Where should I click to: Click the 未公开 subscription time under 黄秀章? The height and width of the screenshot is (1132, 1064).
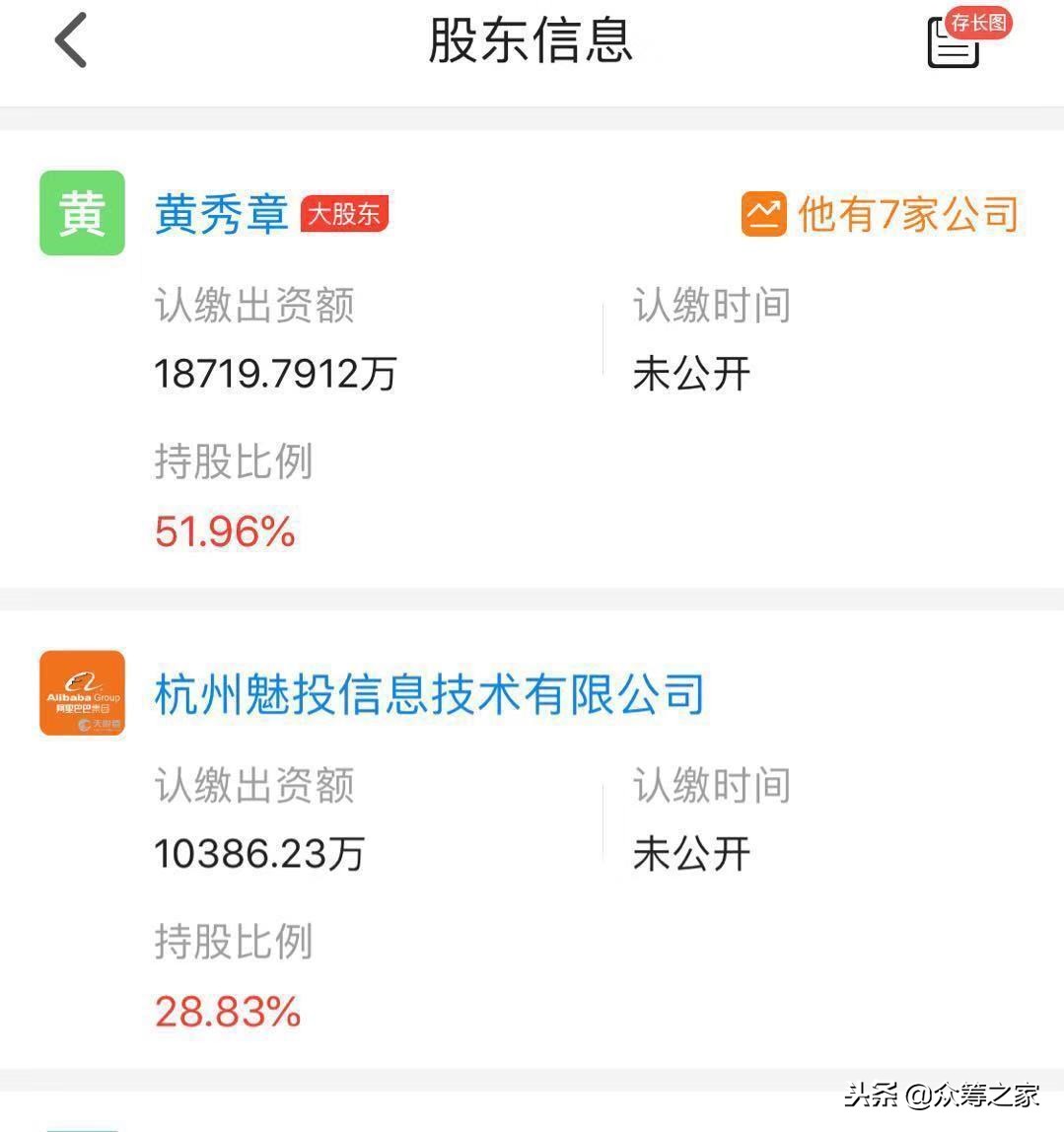coord(690,374)
